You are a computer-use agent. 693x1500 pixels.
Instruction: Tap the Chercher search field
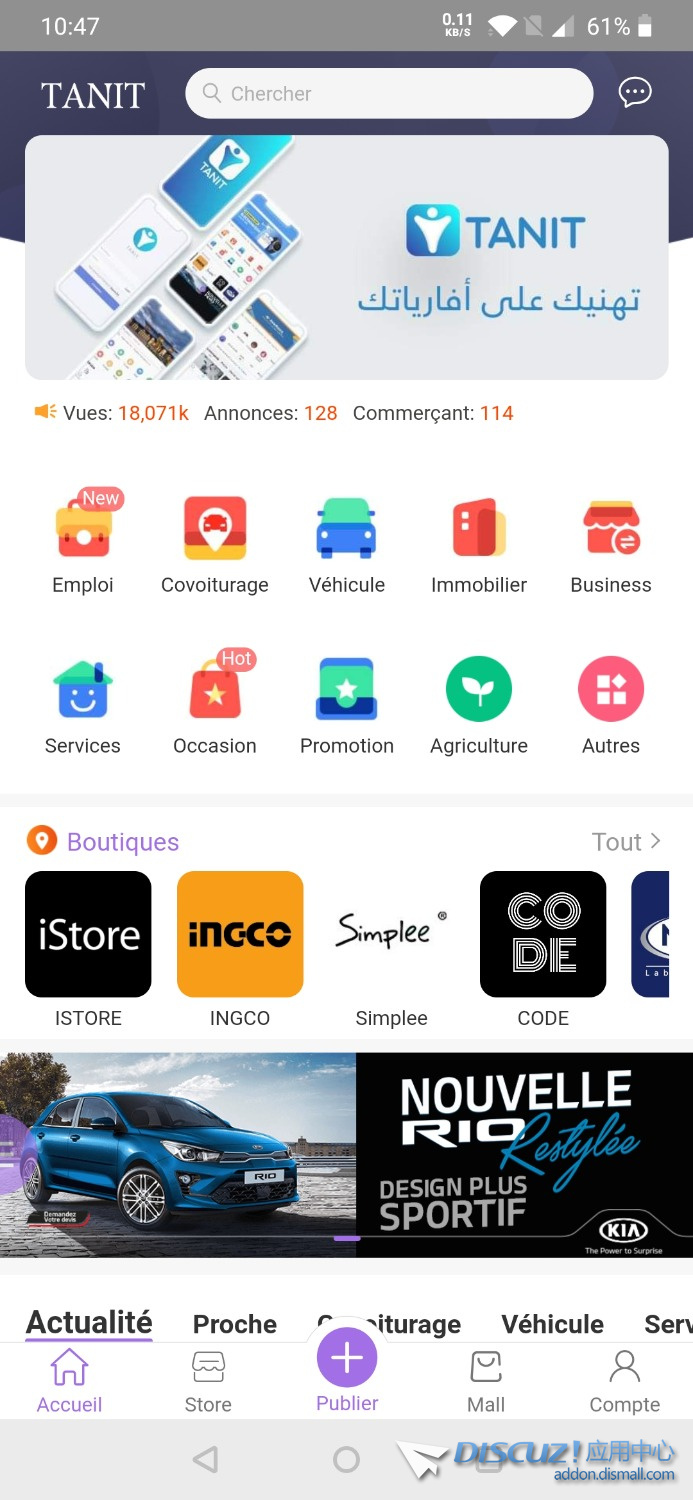(x=390, y=93)
